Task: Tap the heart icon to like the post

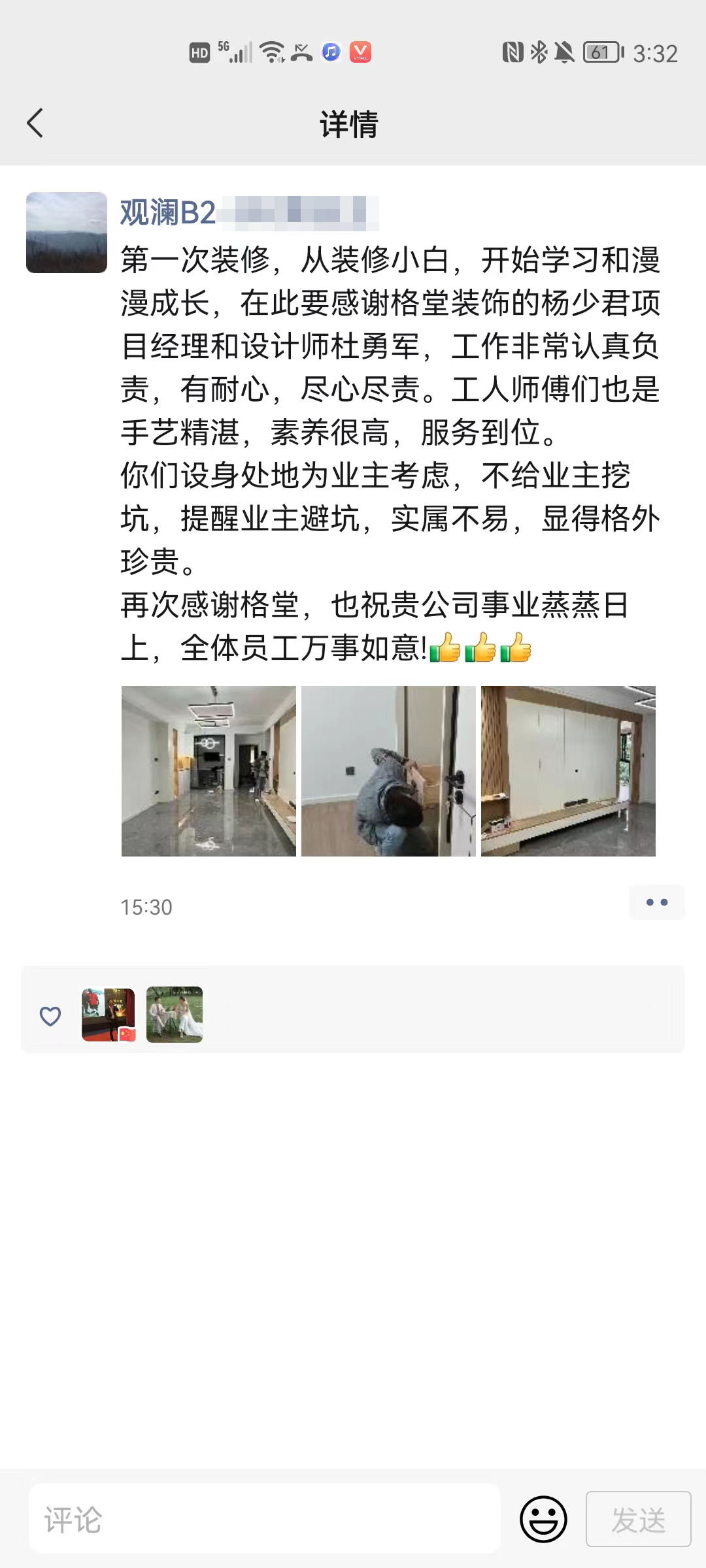Action: [50, 1014]
